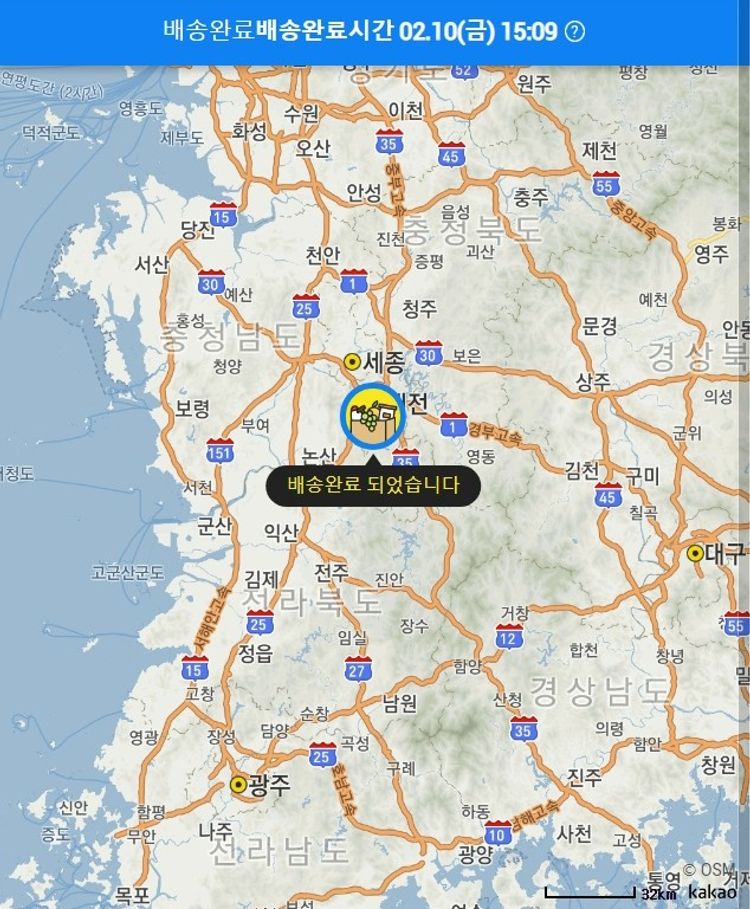Screen dimensions: 750x909
Task: Open the help icon beside delivery completion time
Action: point(574,31)
